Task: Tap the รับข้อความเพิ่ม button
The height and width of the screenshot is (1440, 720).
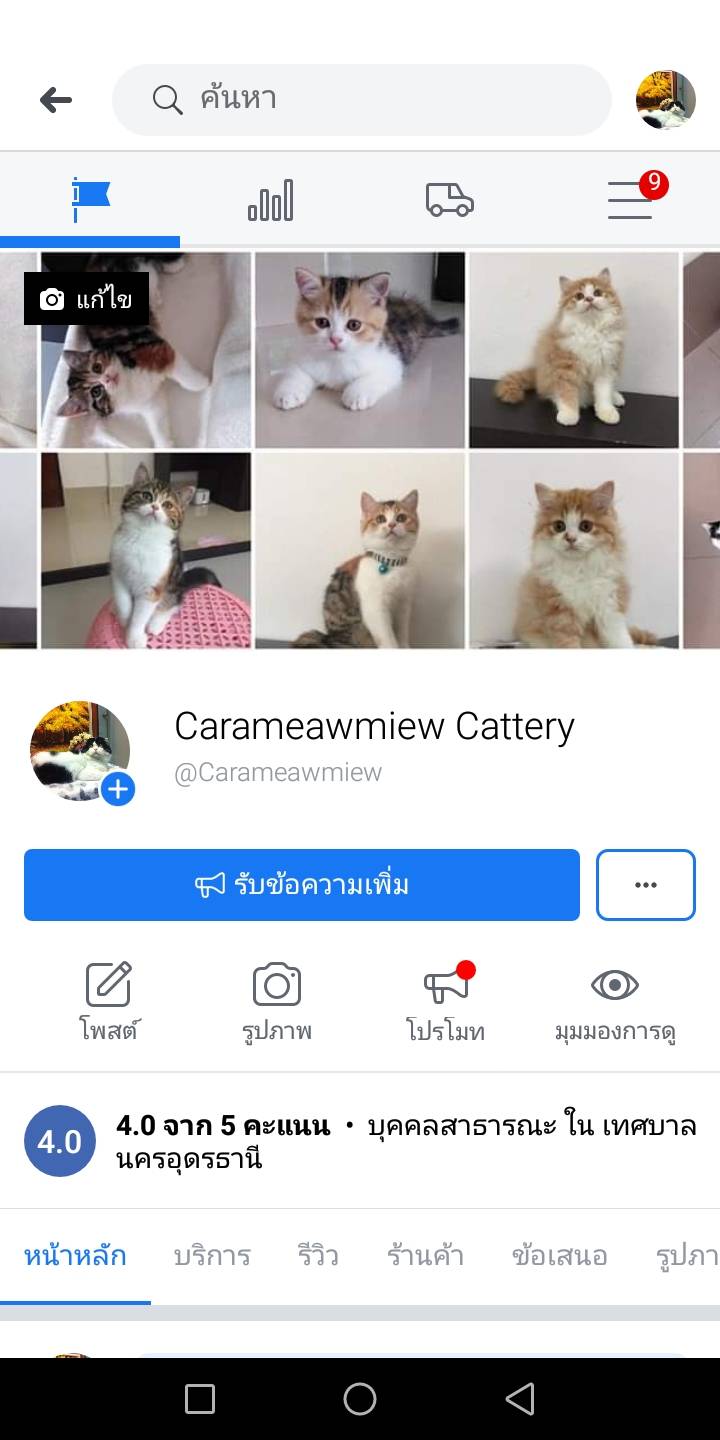Action: [x=302, y=885]
